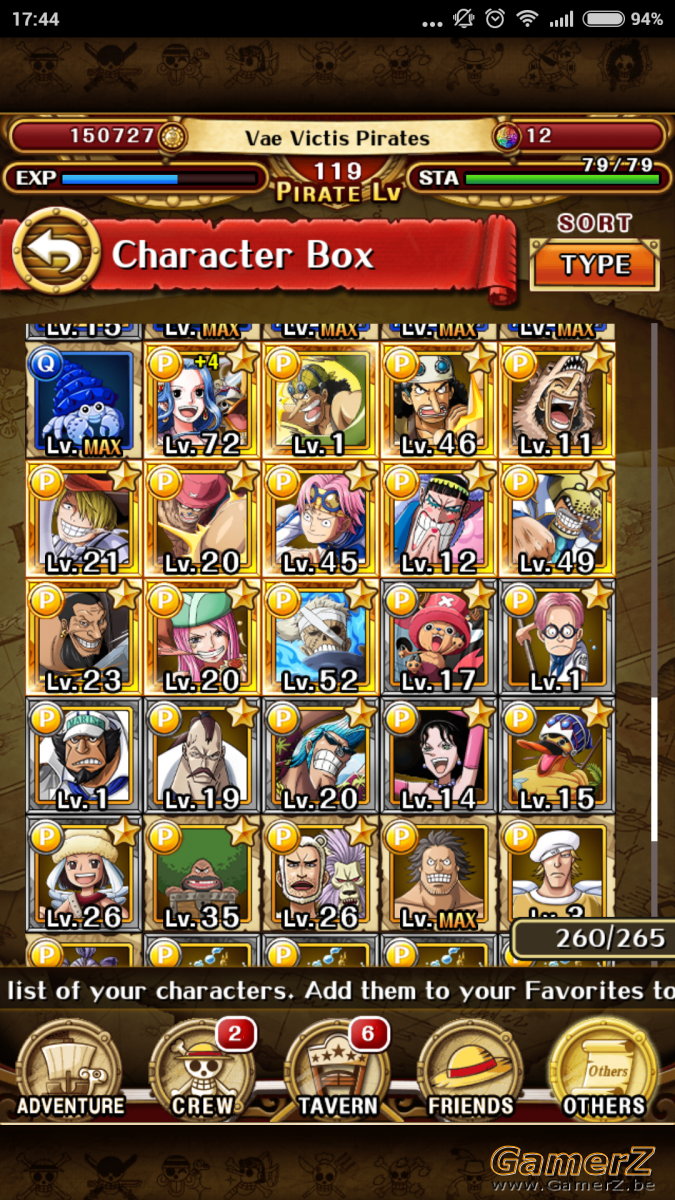The height and width of the screenshot is (1200, 675).
Task: Go to the Friends tab
Action: tap(470, 1069)
